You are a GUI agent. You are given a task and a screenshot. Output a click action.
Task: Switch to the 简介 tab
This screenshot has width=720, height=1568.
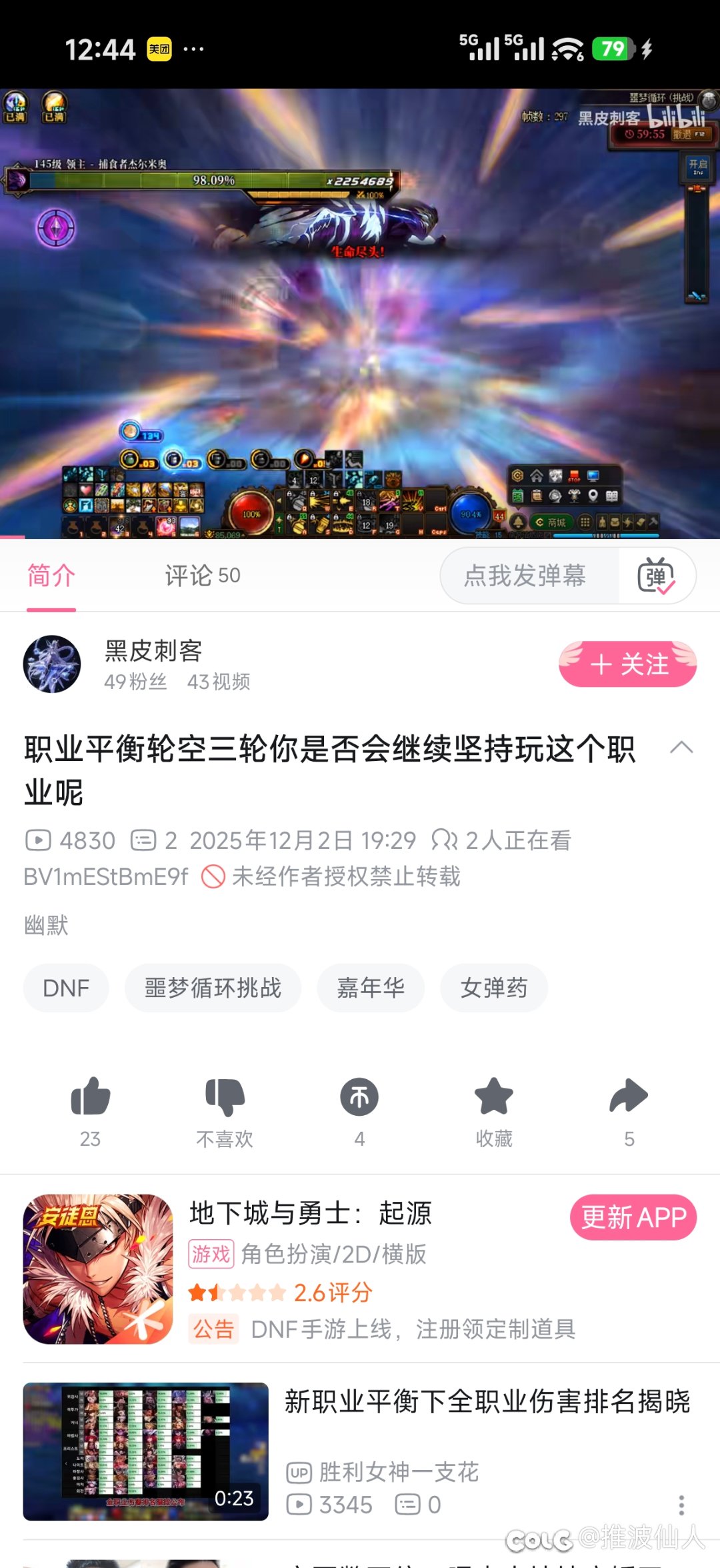pos(51,575)
